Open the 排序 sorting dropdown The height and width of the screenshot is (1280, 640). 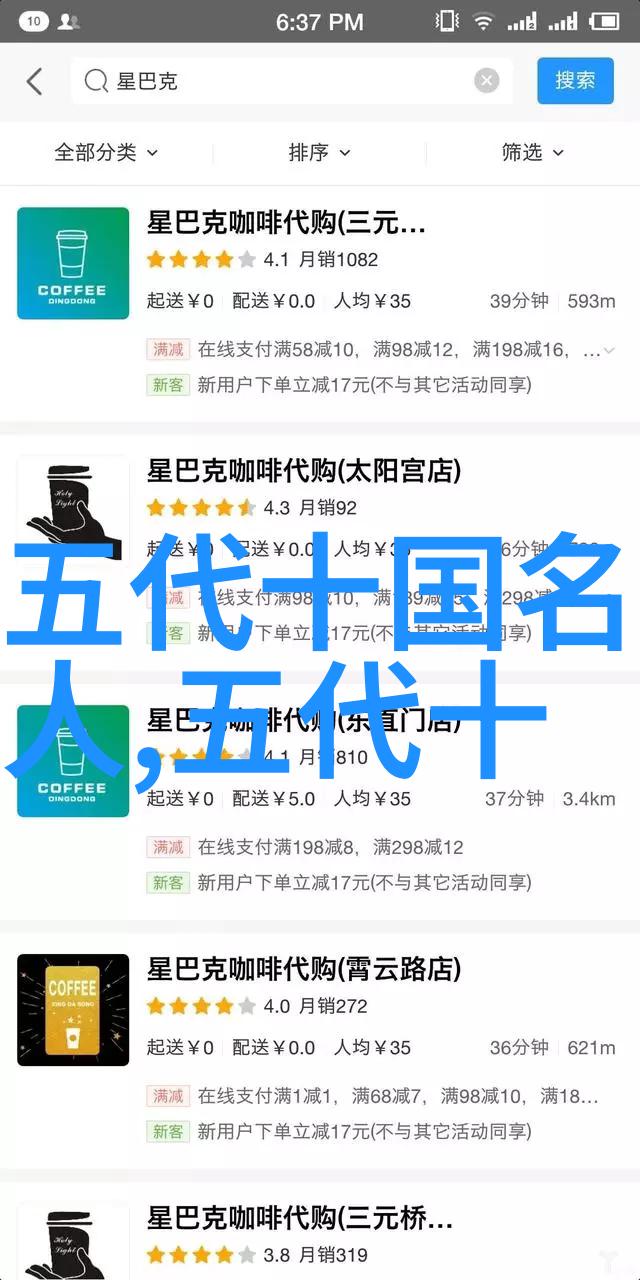(x=320, y=152)
